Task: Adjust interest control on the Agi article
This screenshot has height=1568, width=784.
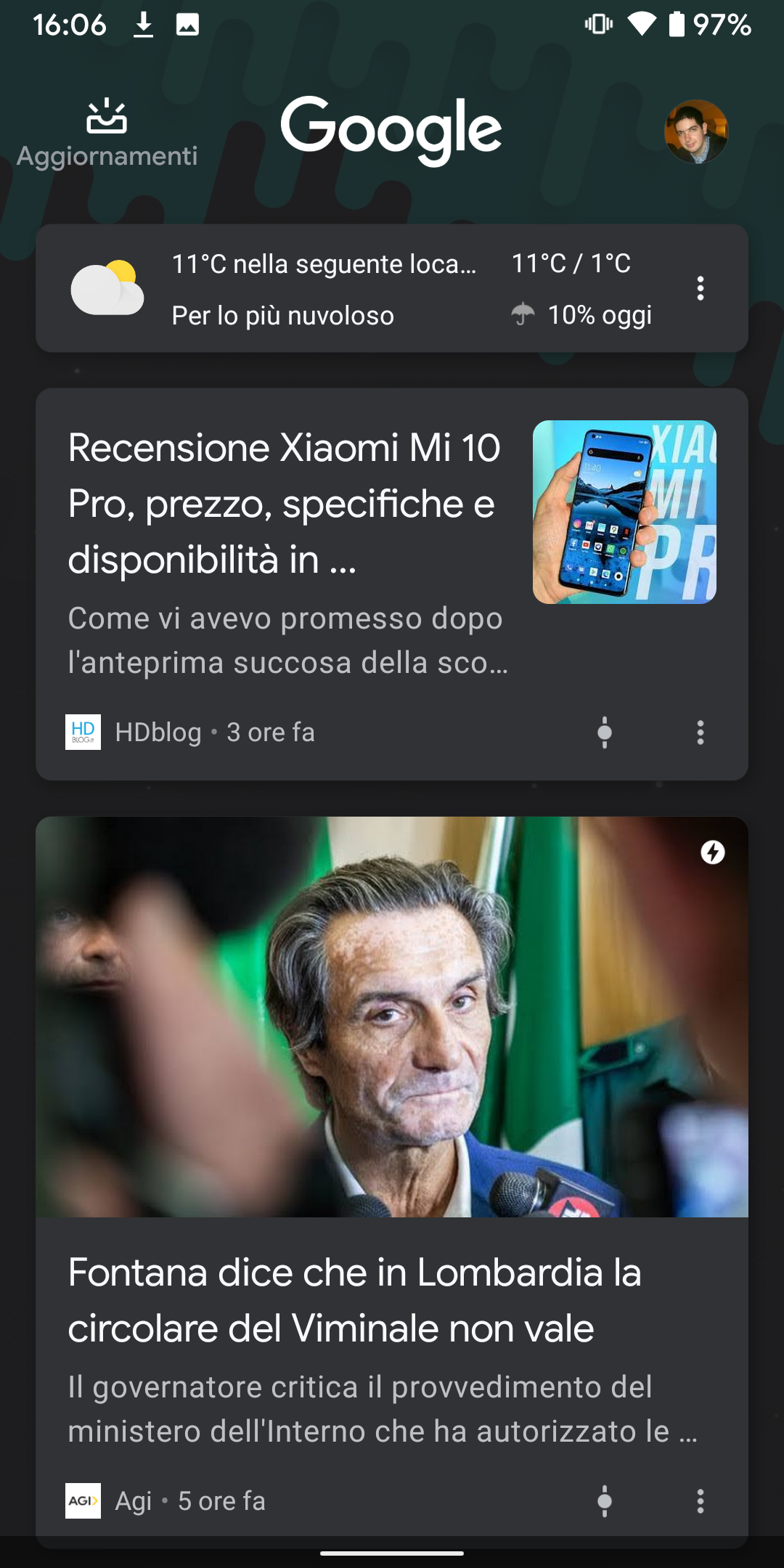Action: (605, 1501)
